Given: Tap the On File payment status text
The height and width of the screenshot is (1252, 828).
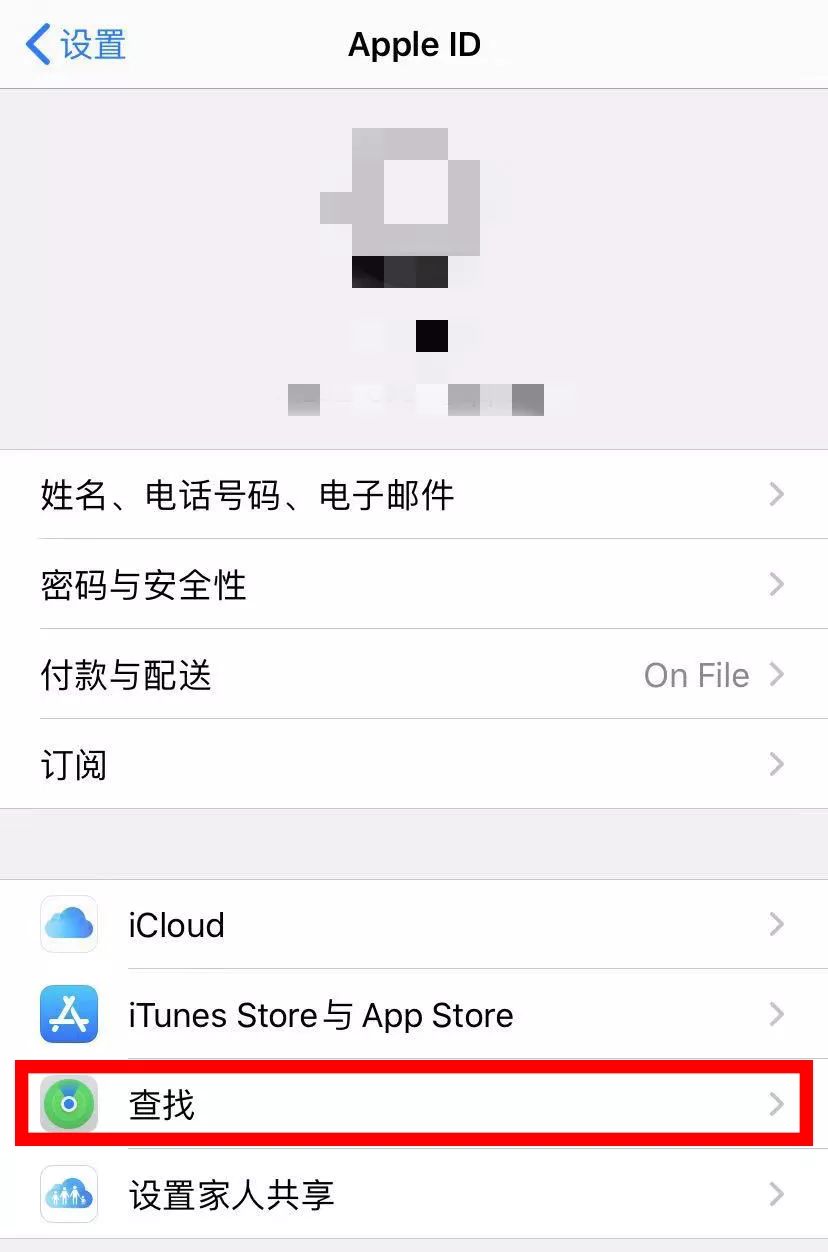Looking at the screenshot, I should point(695,675).
